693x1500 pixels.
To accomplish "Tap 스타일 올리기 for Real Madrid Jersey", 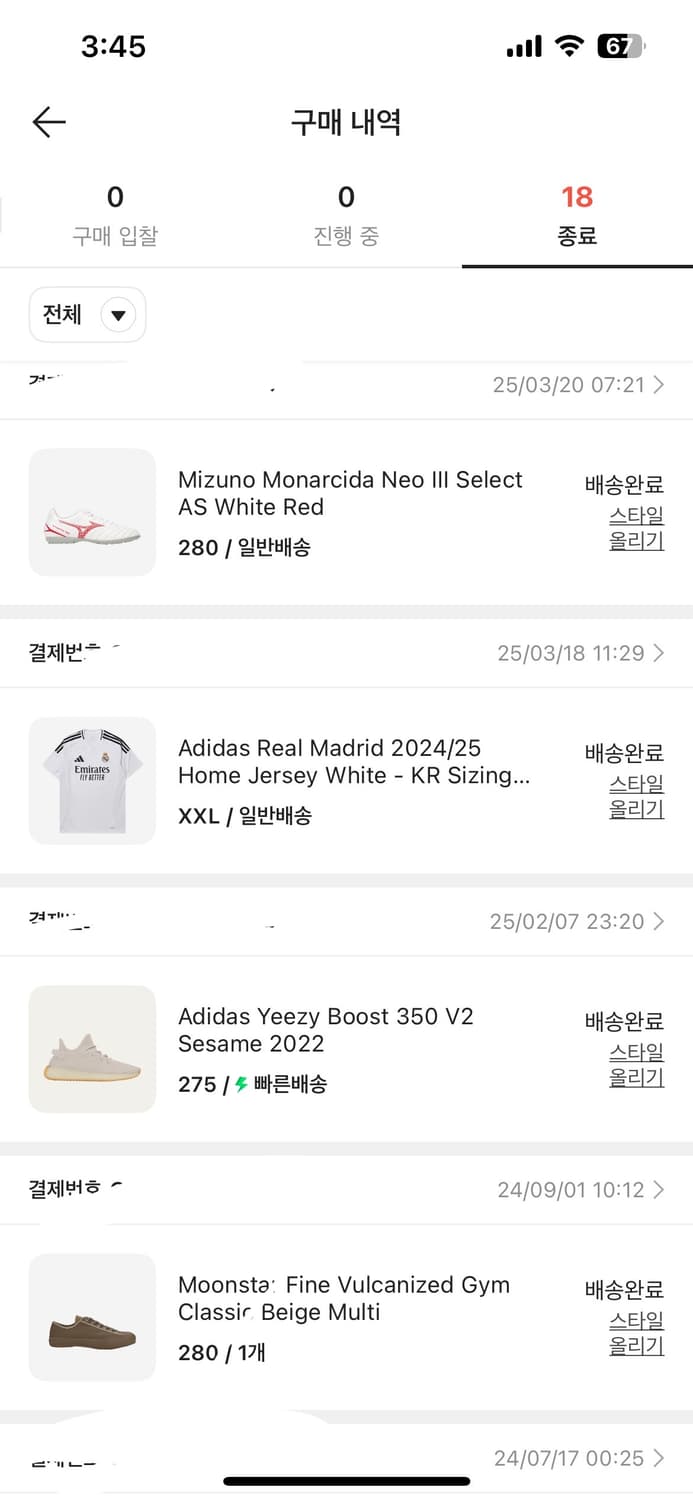I will point(636,797).
